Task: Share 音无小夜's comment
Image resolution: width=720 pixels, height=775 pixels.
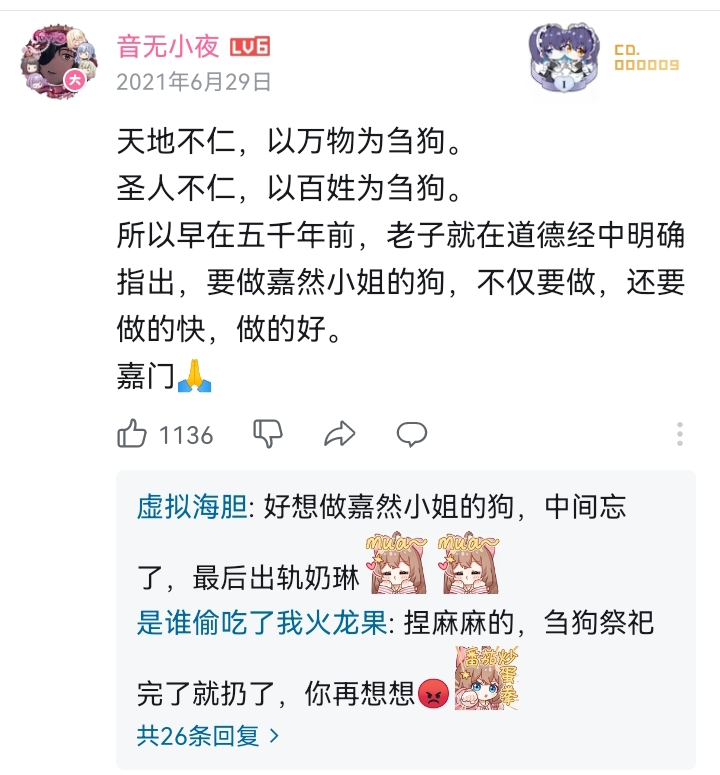Action: 340,434
